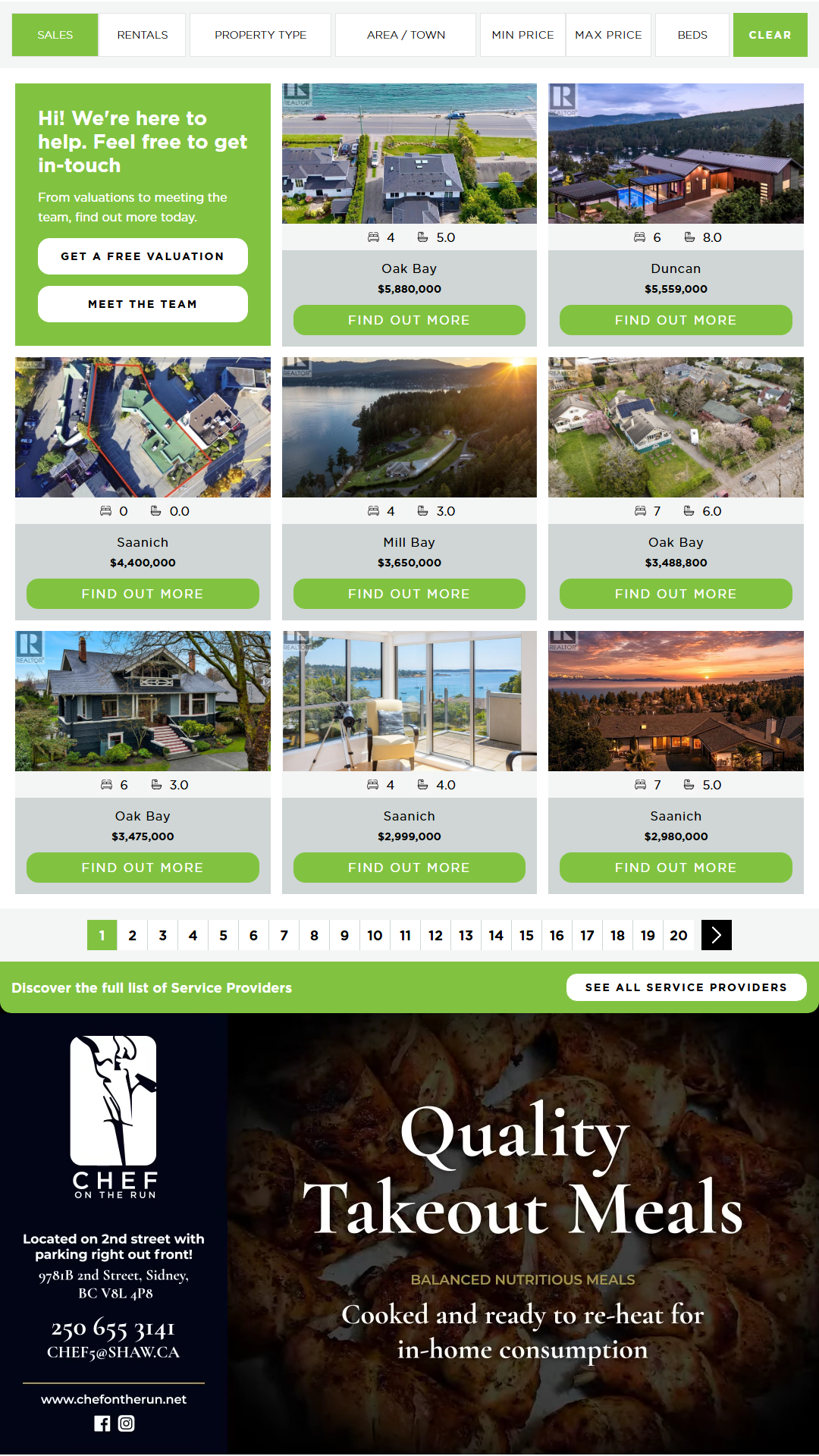This screenshot has width=819, height=1456.
Task: Open the Mill Bay property photo
Action: [409, 427]
